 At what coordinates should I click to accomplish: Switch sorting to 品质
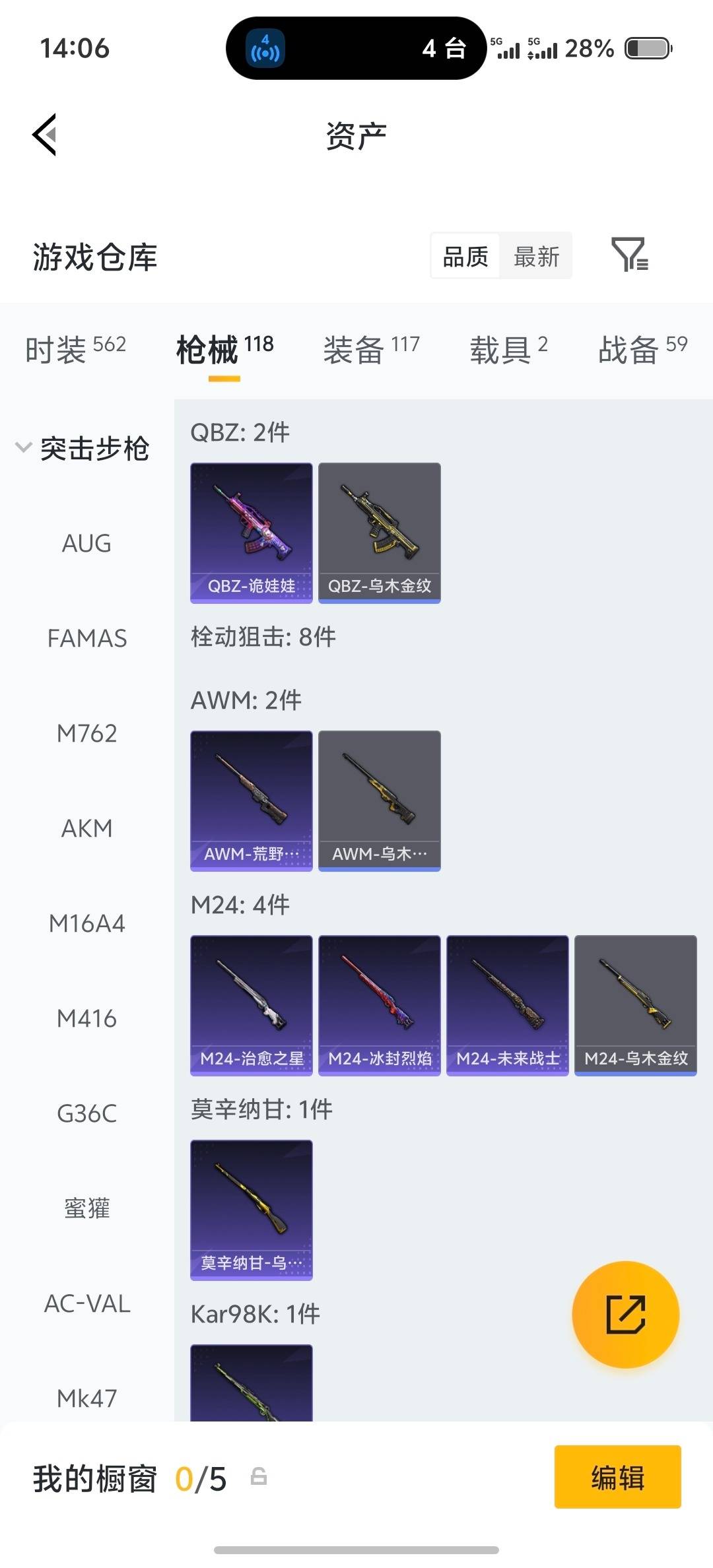[465, 256]
